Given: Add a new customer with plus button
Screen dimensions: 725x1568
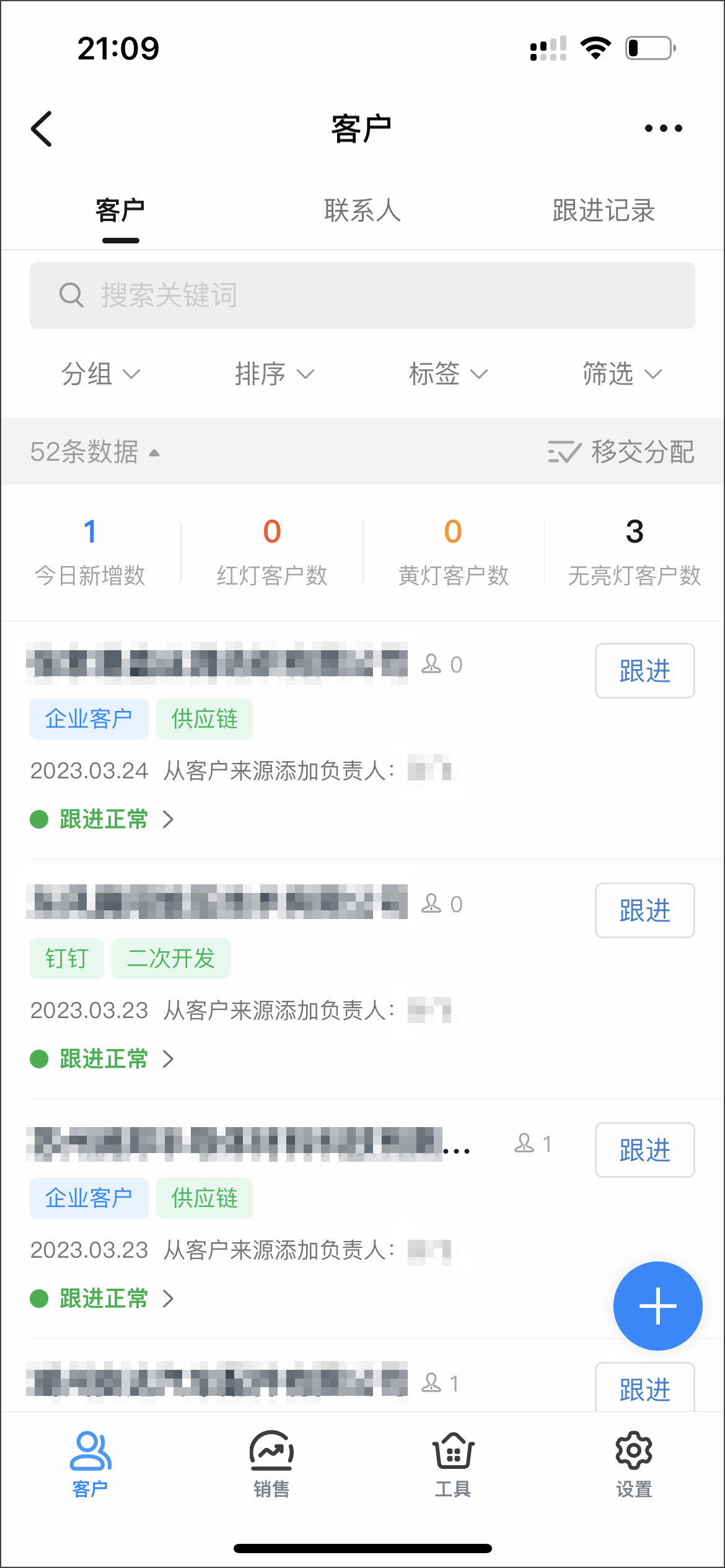Looking at the screenshot, I should (x=658, y=1306).
